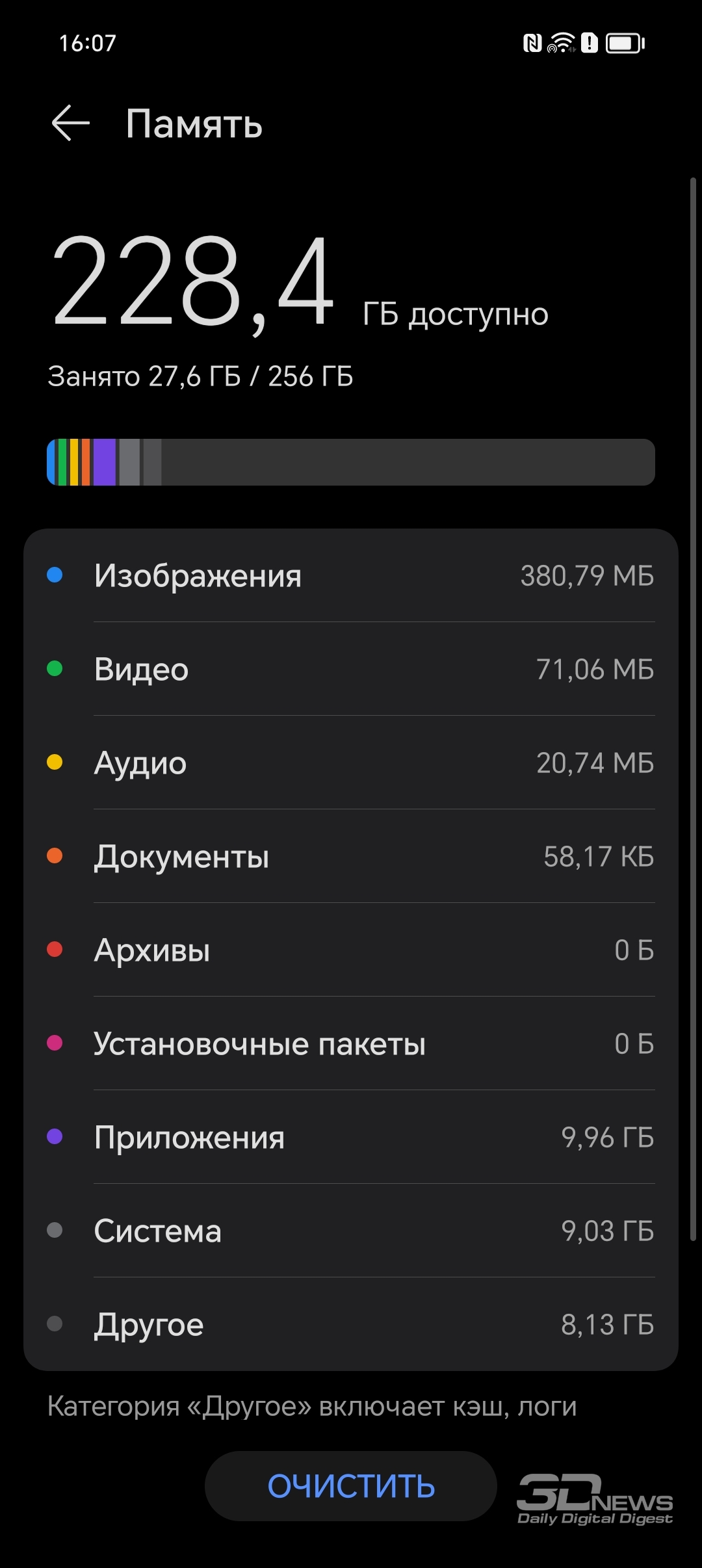Viewport: 702px width, 1568px height.
Task: Open the Система storage category
Action: click(x=351, y=1231)
